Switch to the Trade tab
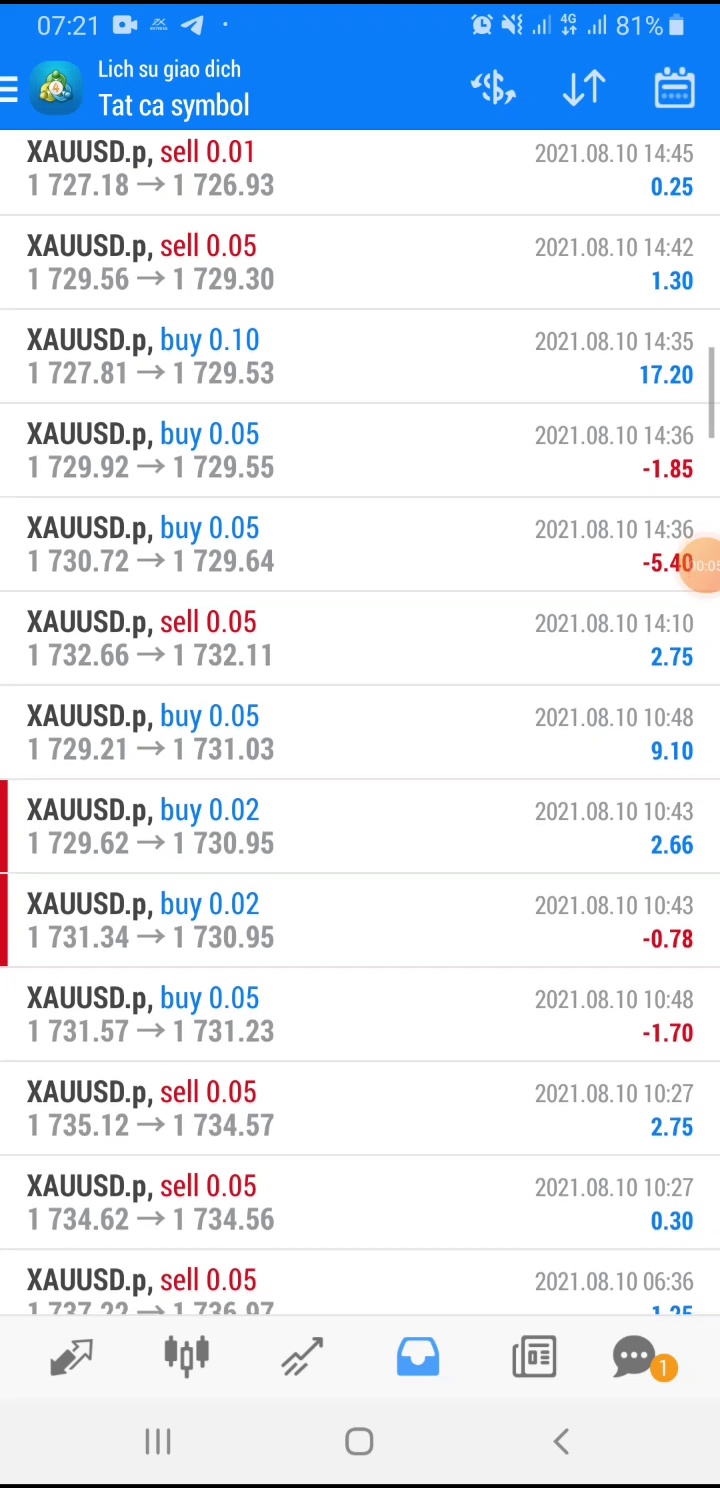720x1488 pixels. point(302,1356)
